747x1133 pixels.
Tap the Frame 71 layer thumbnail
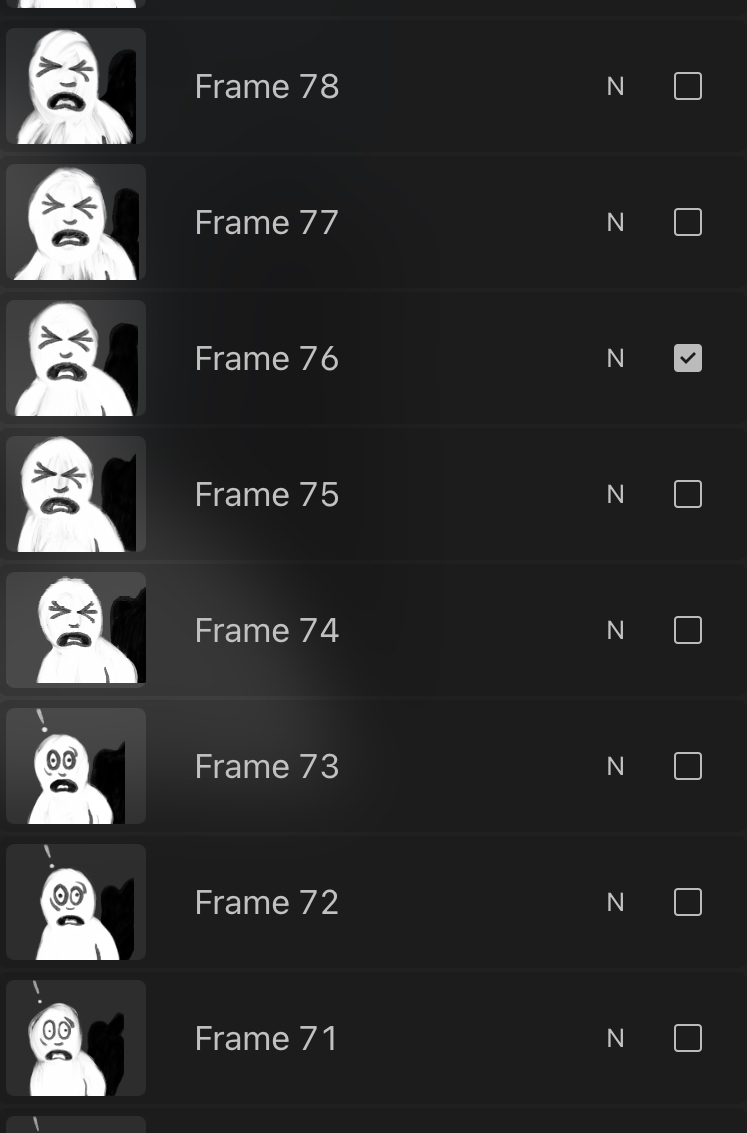[76, 1038]
